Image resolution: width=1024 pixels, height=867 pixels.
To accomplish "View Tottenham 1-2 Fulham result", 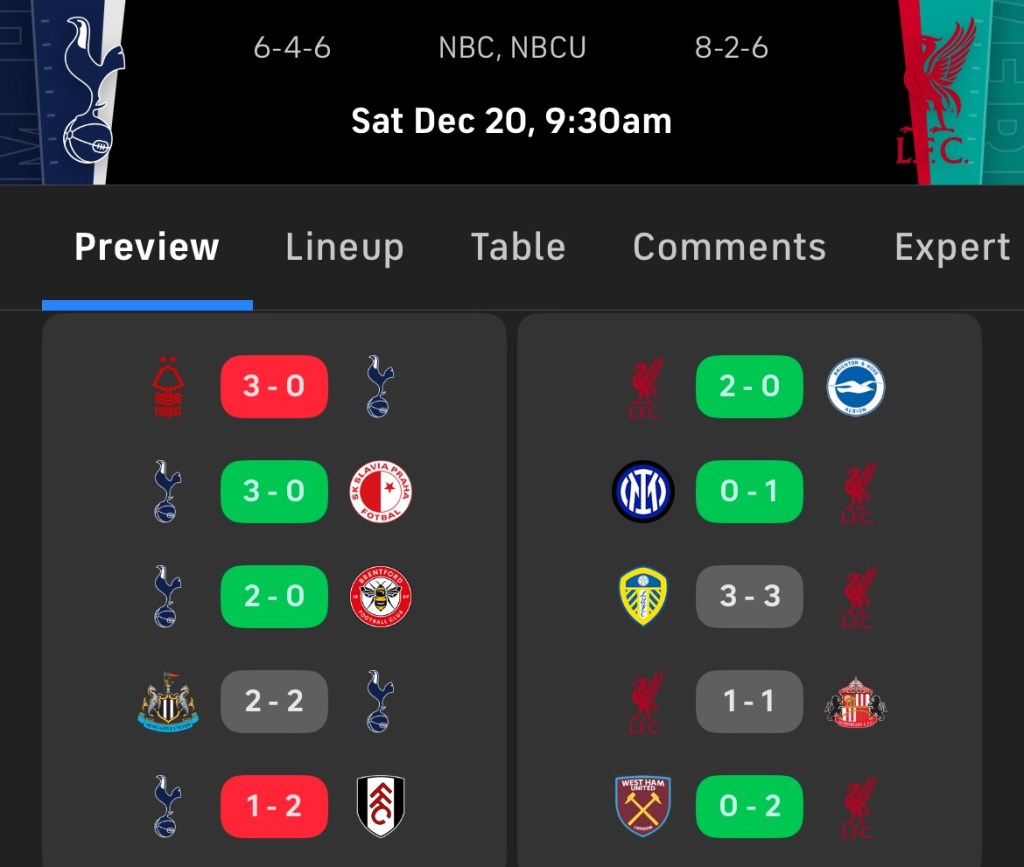I will click(x=274, y=806).
